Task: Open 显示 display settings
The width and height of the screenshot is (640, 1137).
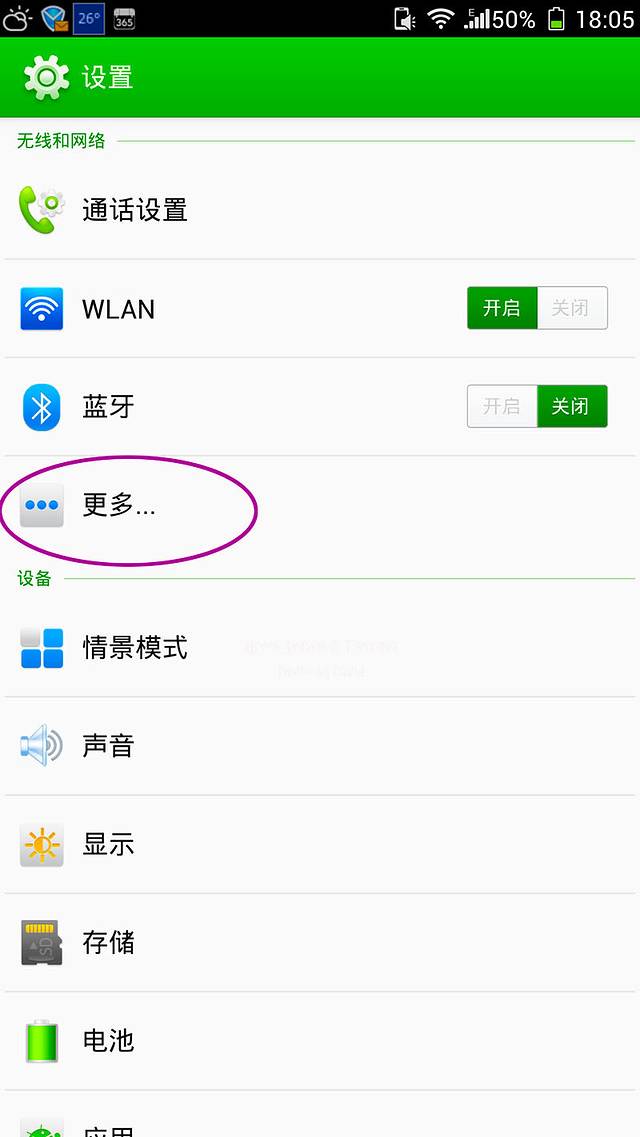Action: pos(108,844)
